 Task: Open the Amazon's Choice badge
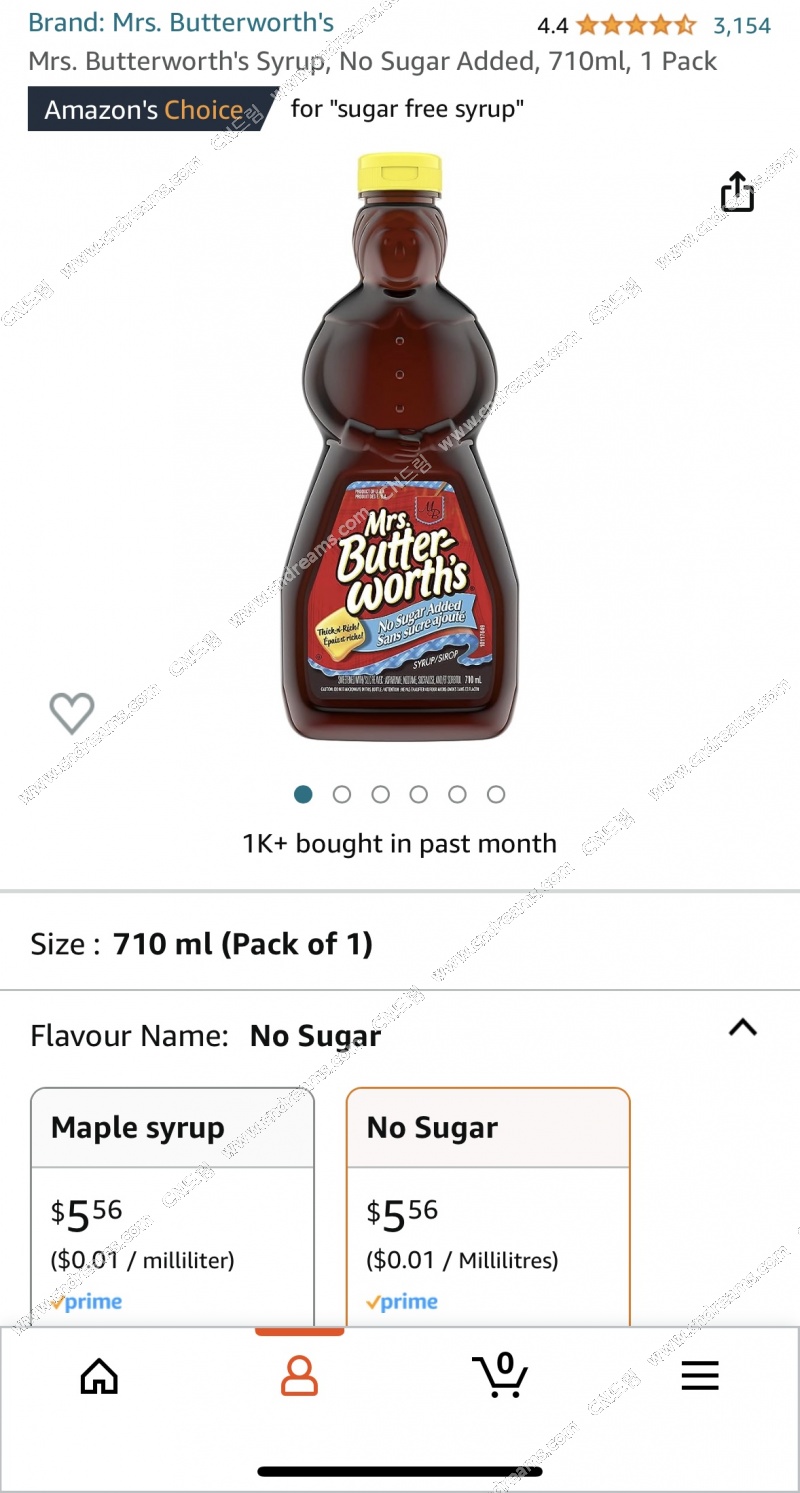pyautogui.click(x=149, y=109)
